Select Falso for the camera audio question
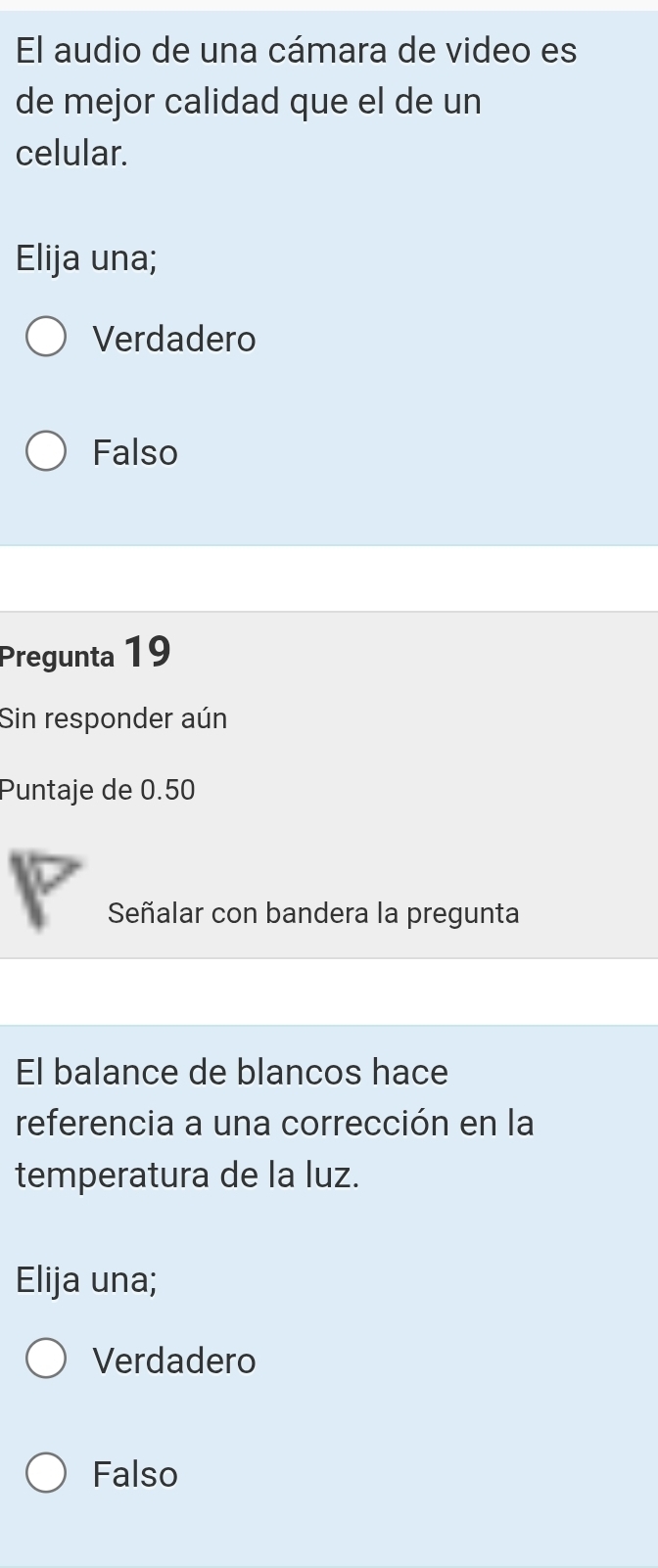 coord(47,452)
